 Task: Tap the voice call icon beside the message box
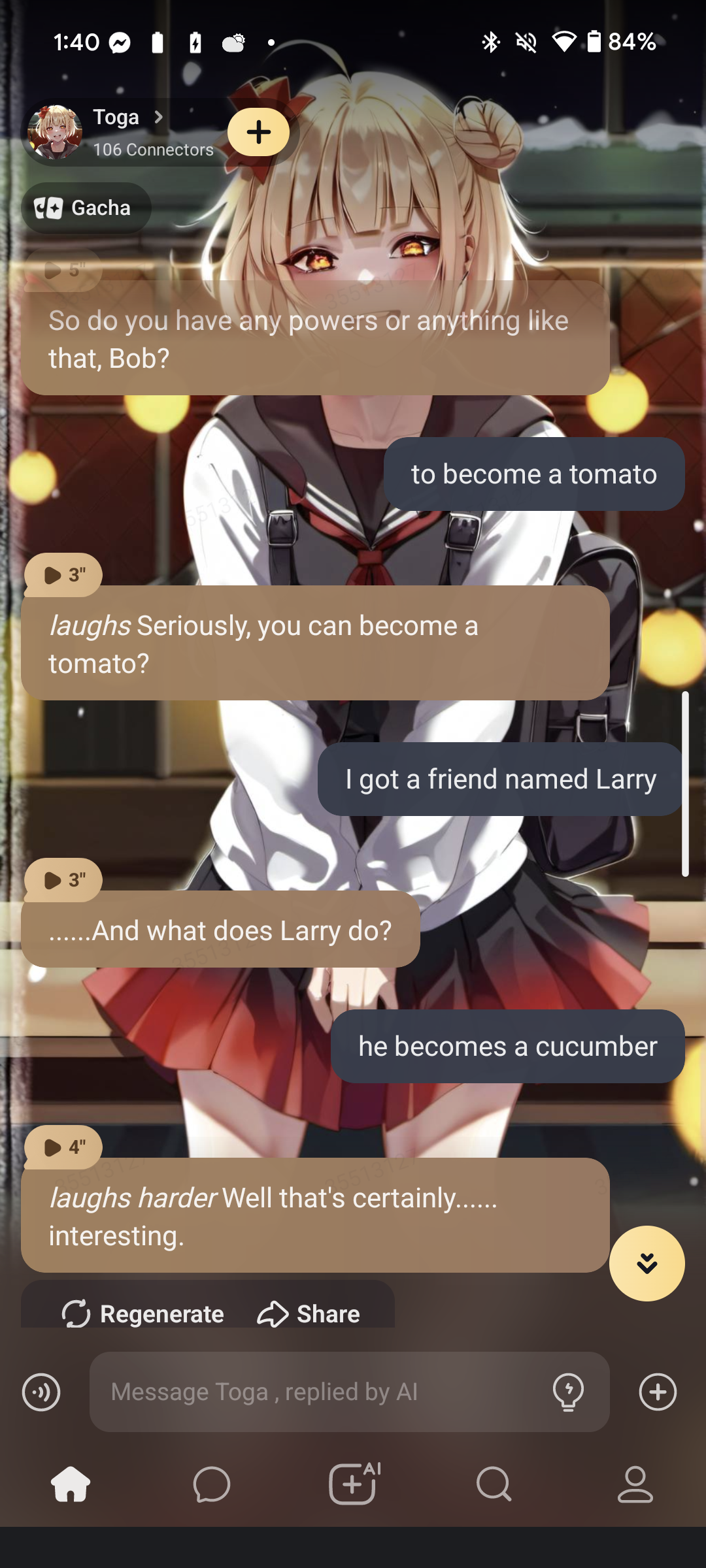41,1392
